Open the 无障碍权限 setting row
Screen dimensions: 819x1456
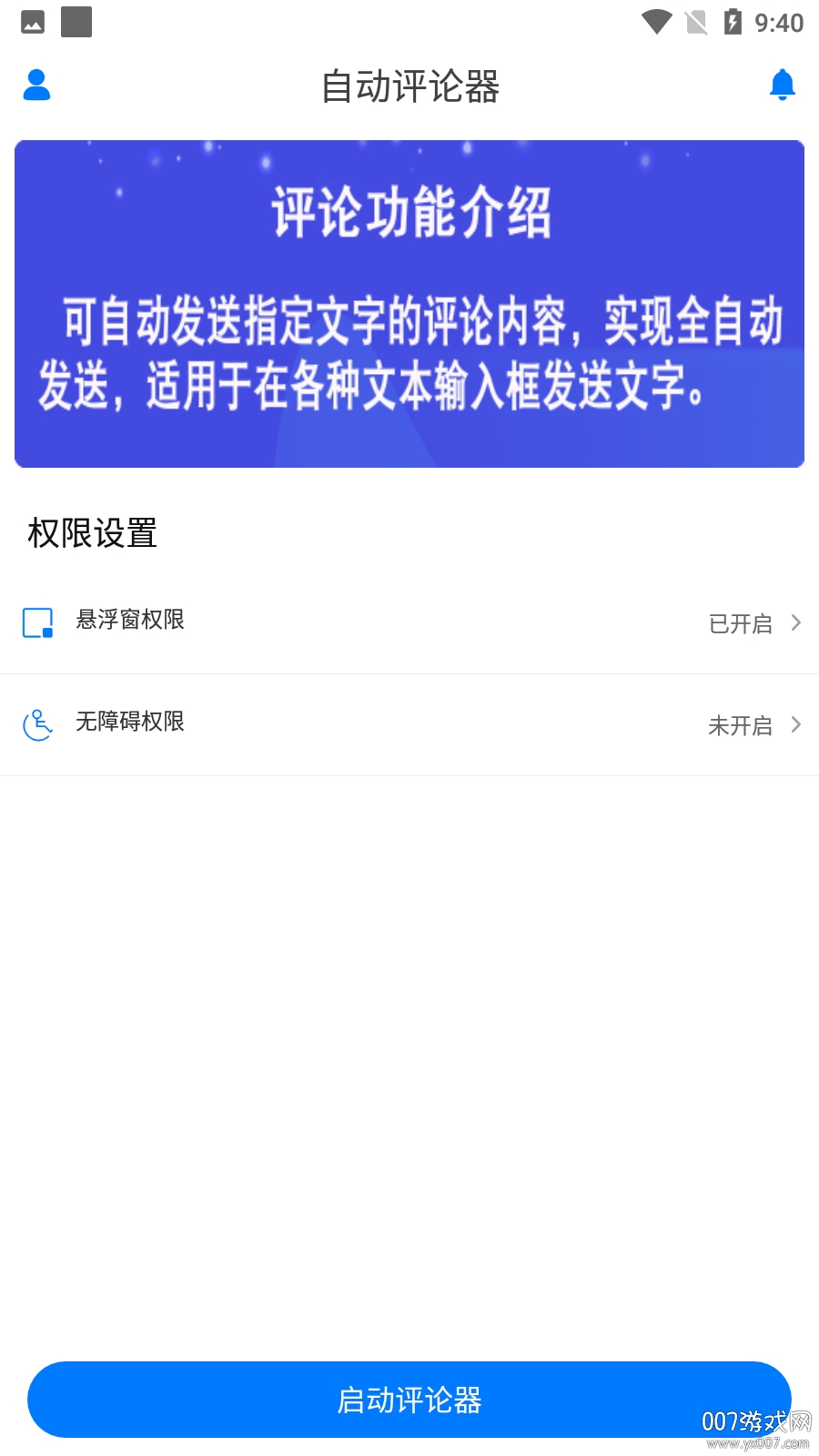(x=409, y=725)
